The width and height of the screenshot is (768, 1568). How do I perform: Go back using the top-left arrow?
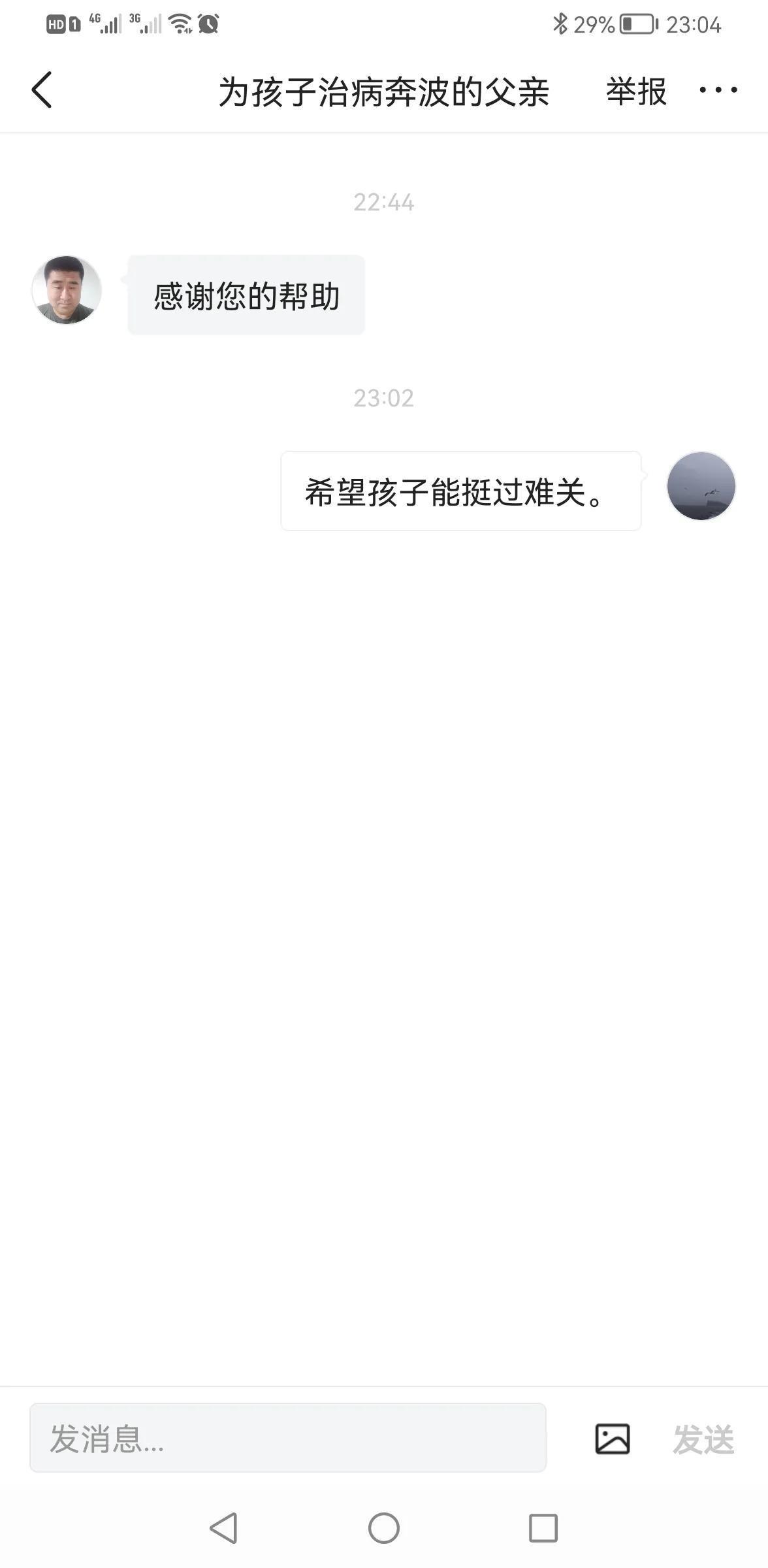coord(42,90)
